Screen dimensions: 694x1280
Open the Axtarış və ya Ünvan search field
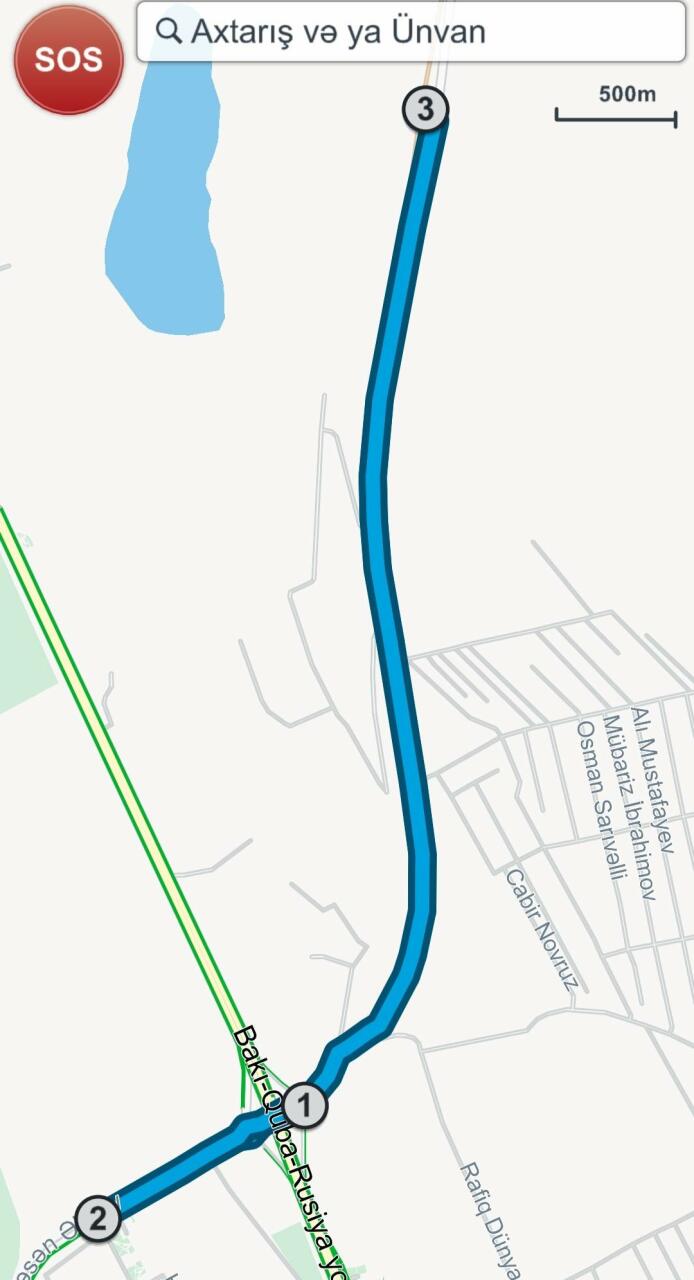410,31
